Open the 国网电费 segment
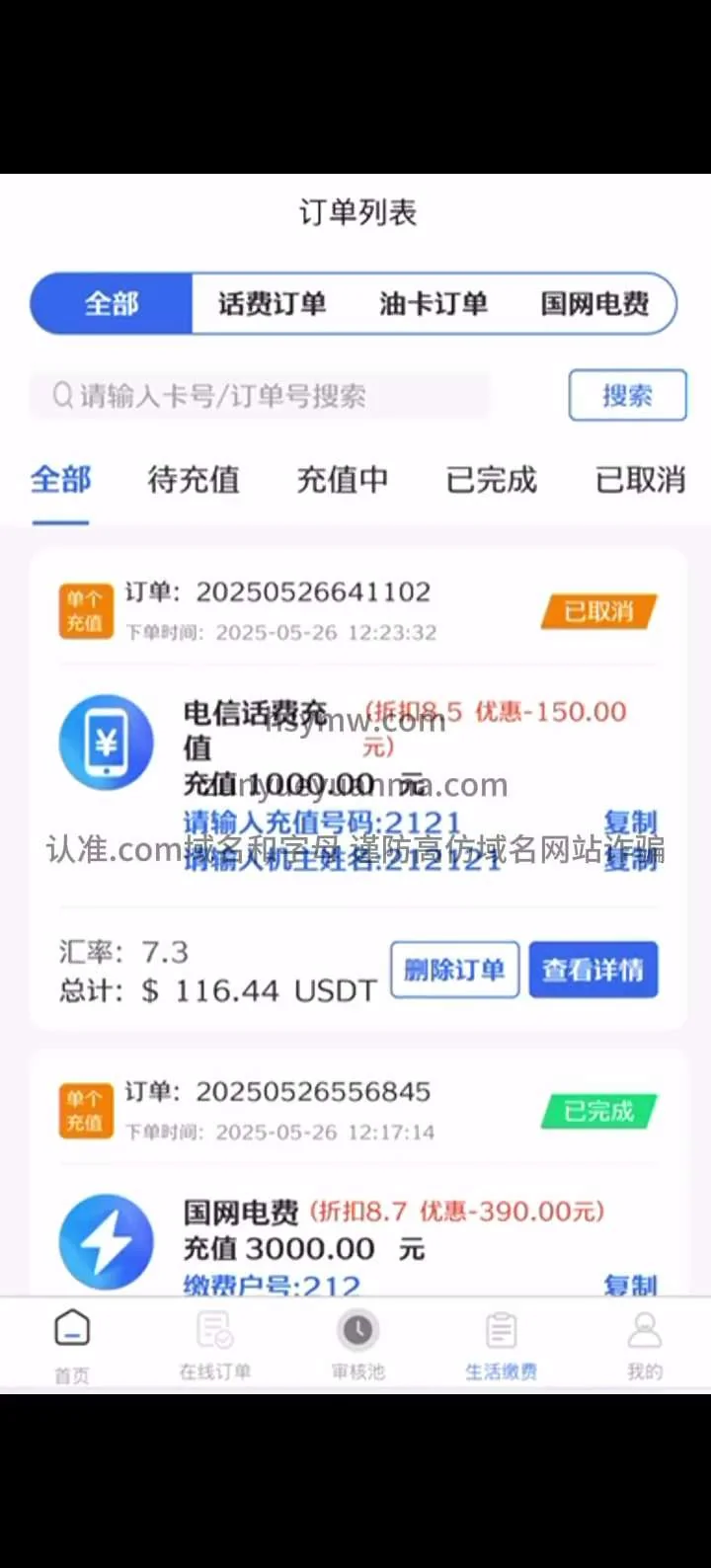This screenshot has width=711, height=1568. (594, 303)
